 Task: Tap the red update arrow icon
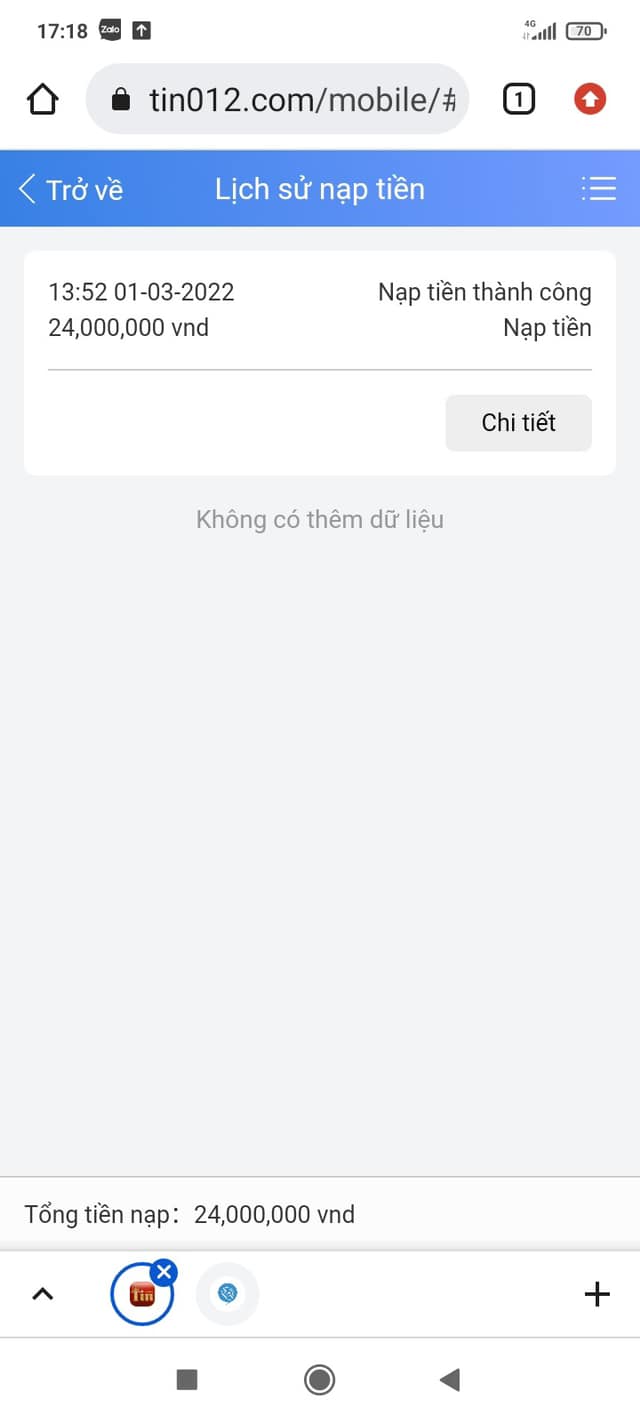pyautogui.click(x=590, y=99)
